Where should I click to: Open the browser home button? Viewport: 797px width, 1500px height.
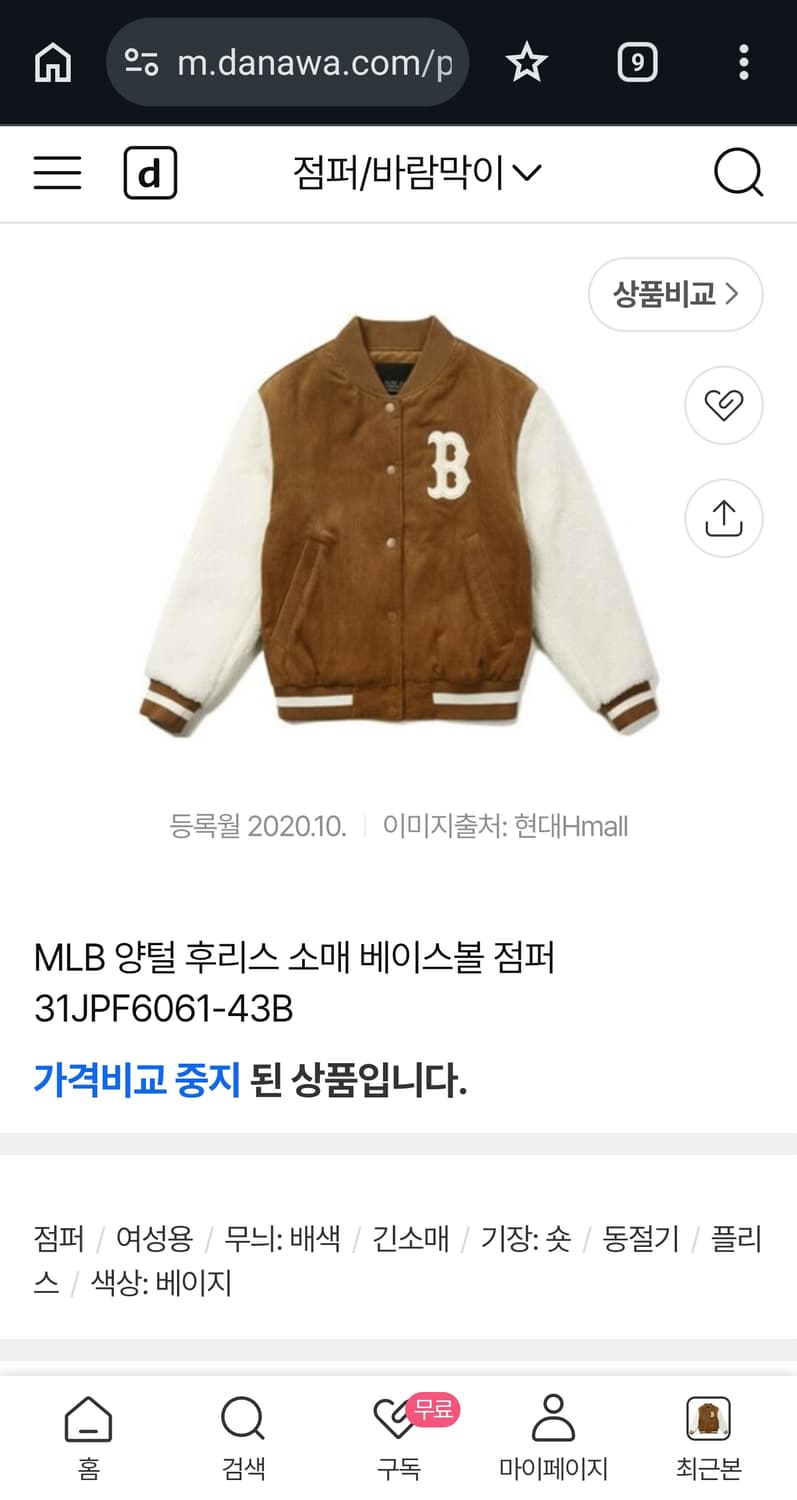[x=53, y=62]
